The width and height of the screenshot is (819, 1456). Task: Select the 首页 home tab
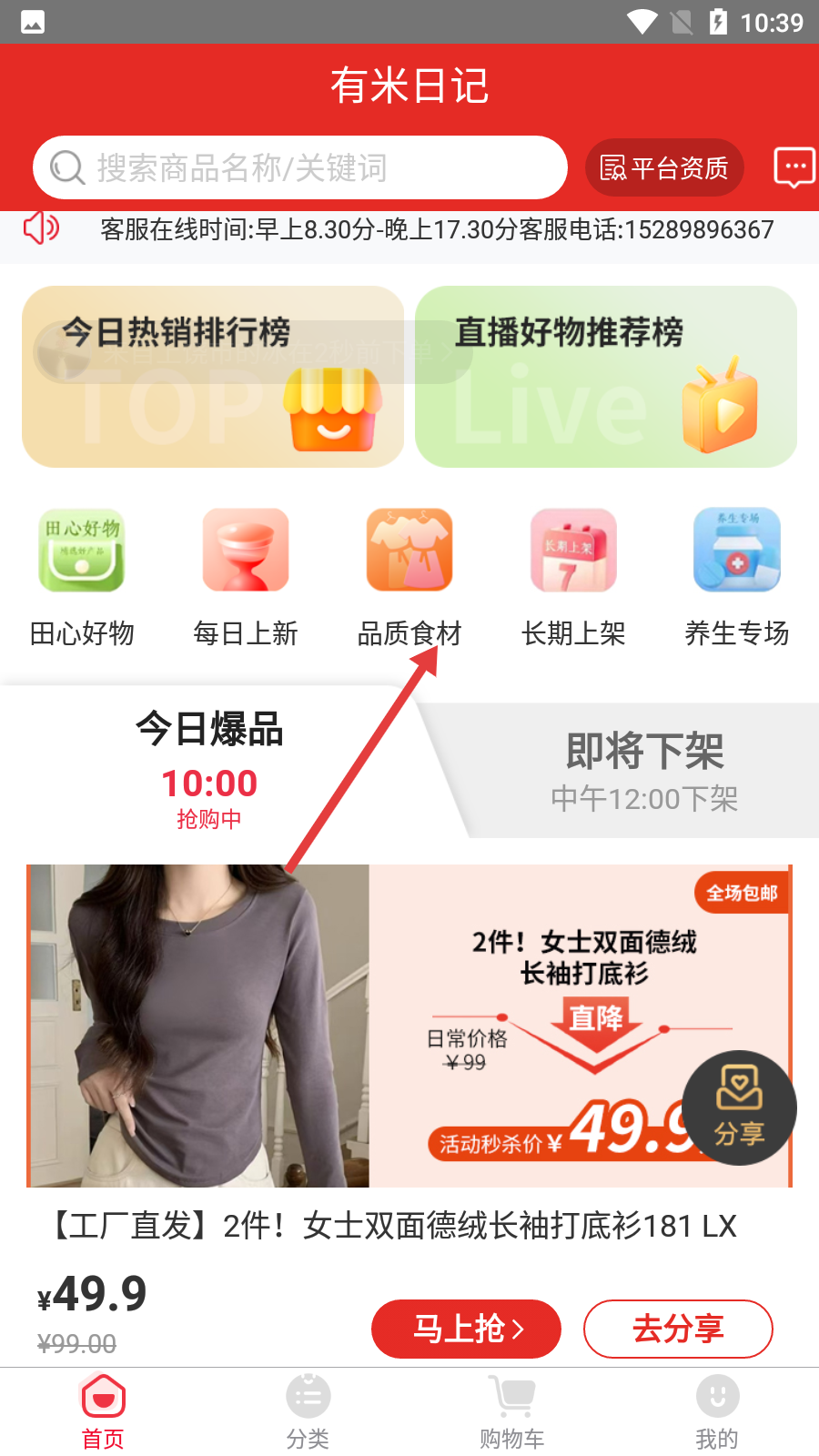coord(103,1412)
